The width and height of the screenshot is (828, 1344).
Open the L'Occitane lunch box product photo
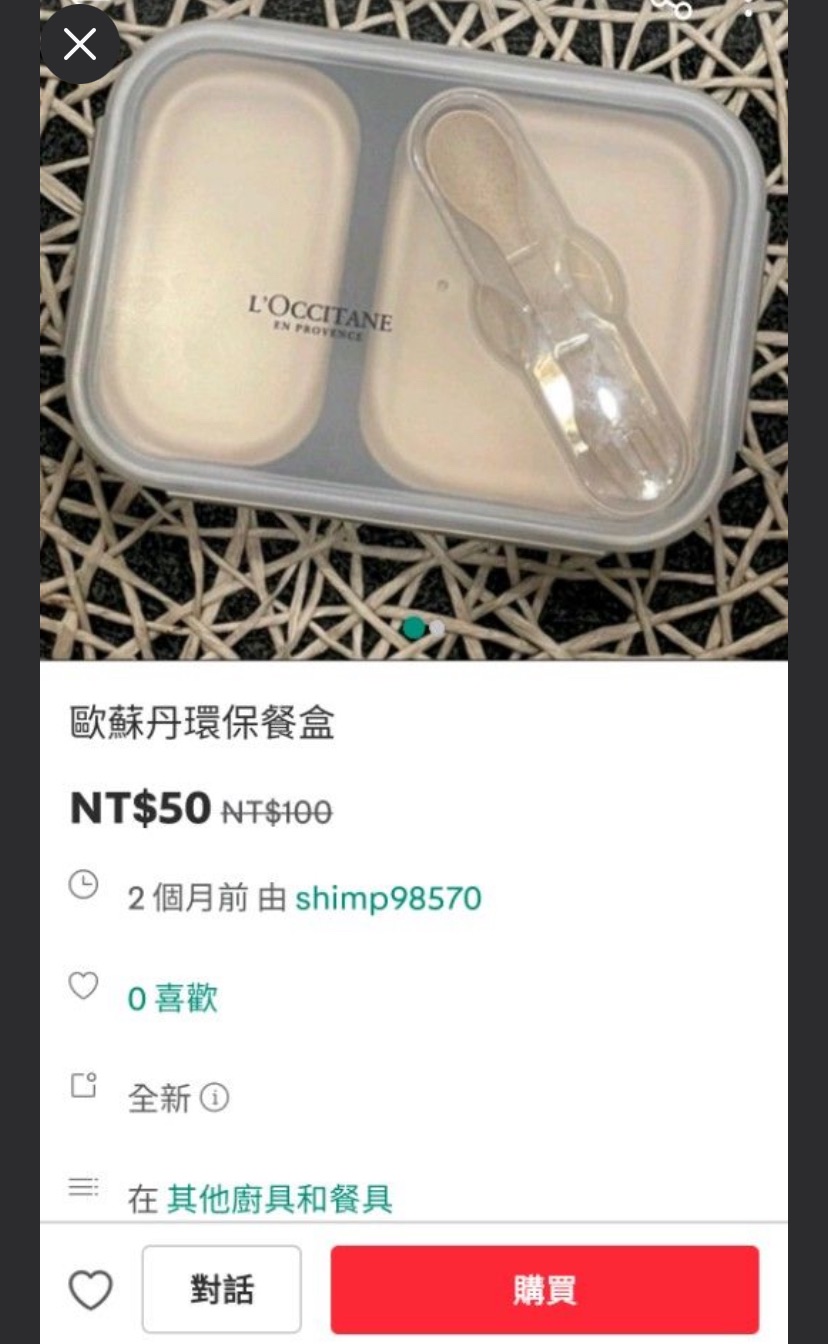point(414,330)
